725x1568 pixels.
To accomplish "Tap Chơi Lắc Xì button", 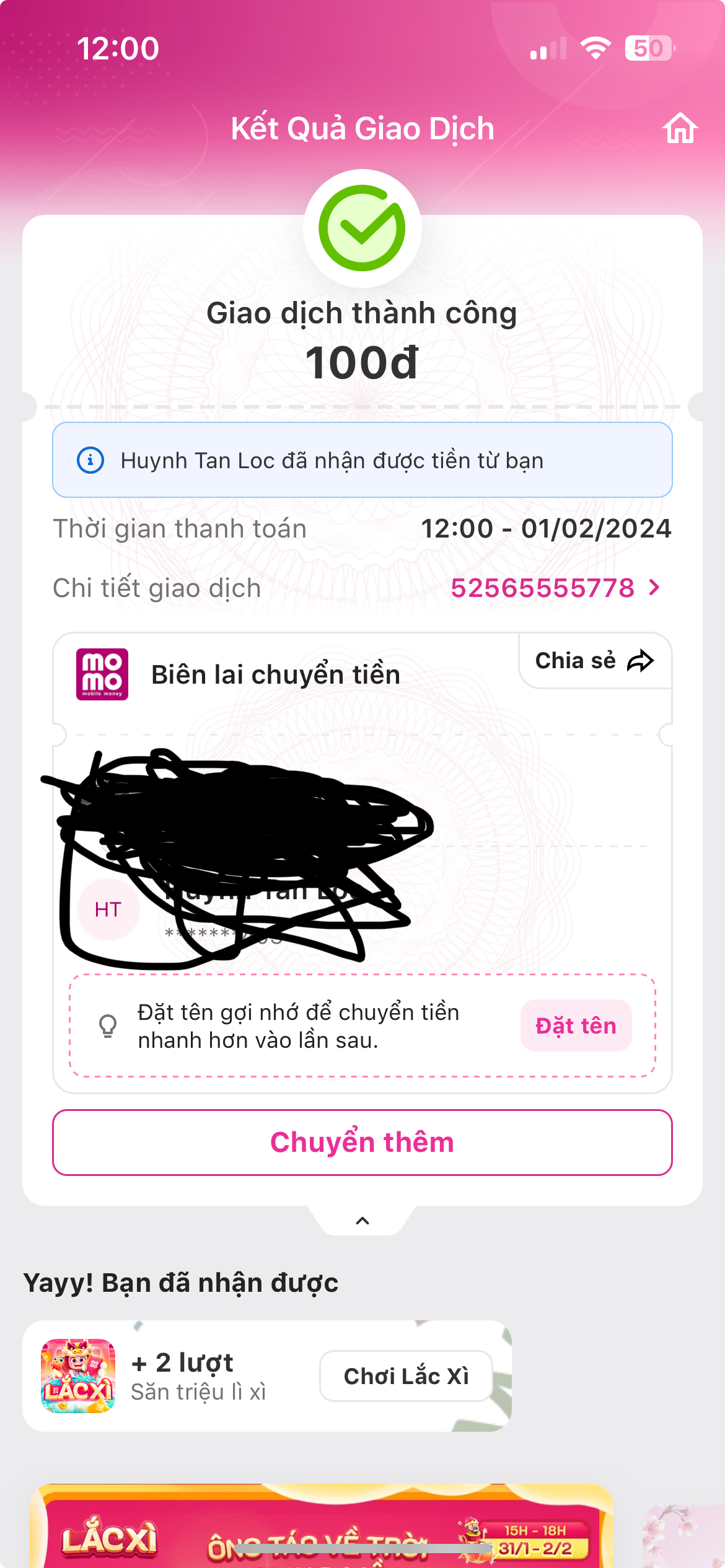I will point(406,1376).
